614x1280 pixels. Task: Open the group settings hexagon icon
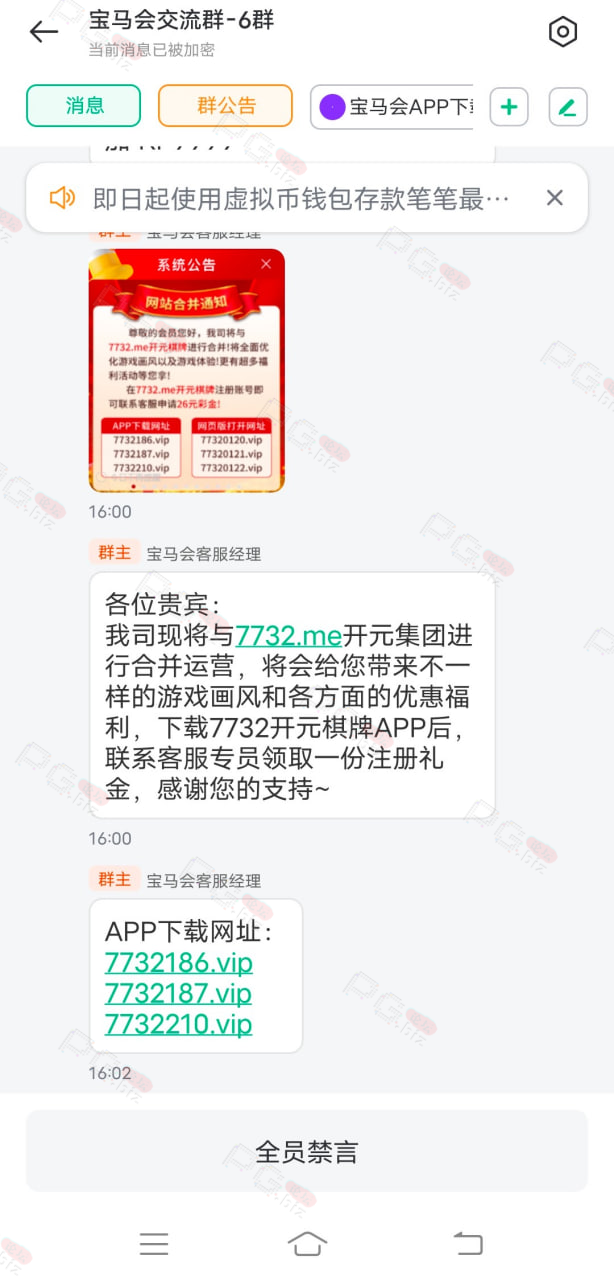563,32
